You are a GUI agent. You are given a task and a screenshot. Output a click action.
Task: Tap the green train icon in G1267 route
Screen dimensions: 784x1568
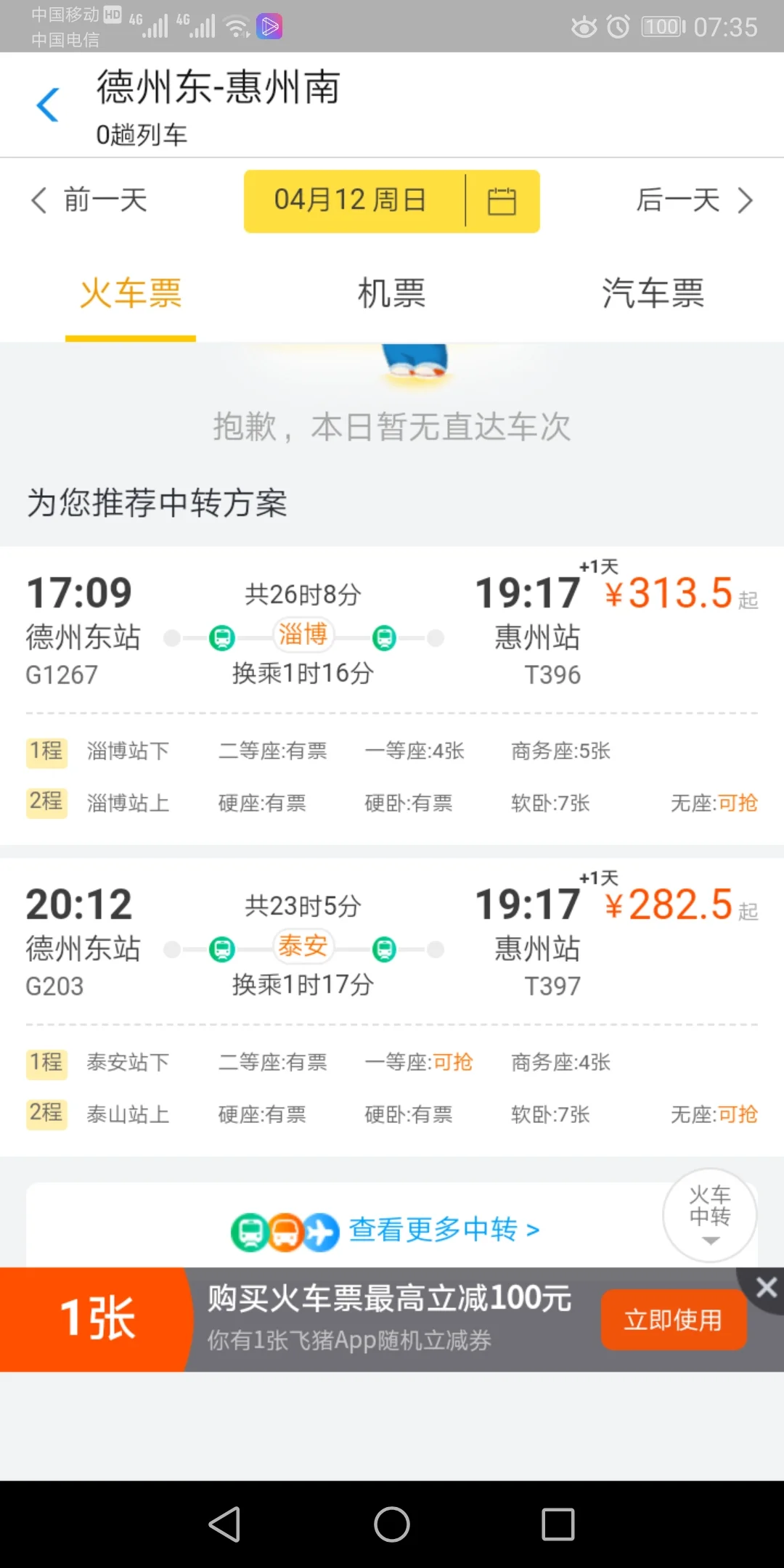click(x=222, y=637)
